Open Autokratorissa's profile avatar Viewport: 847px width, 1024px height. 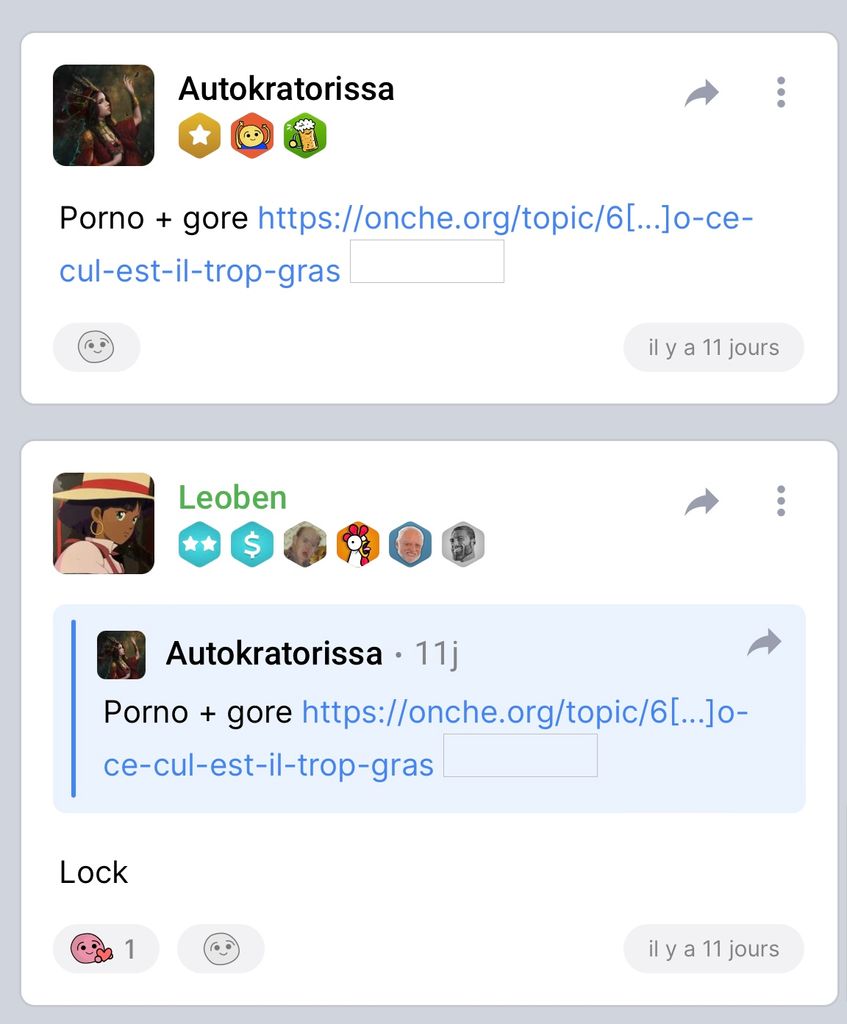[104, 115]
